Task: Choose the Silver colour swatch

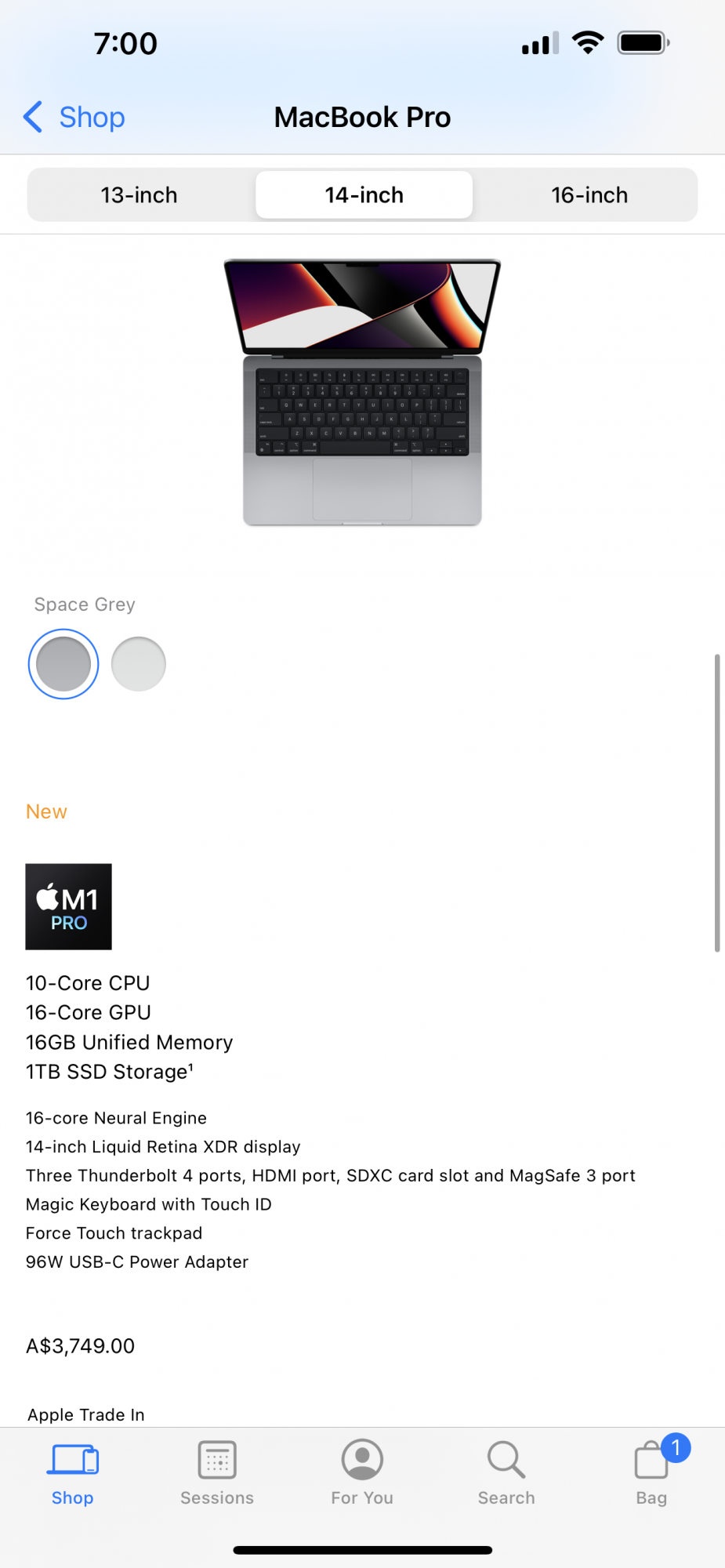Action: (x=139, y=664)
